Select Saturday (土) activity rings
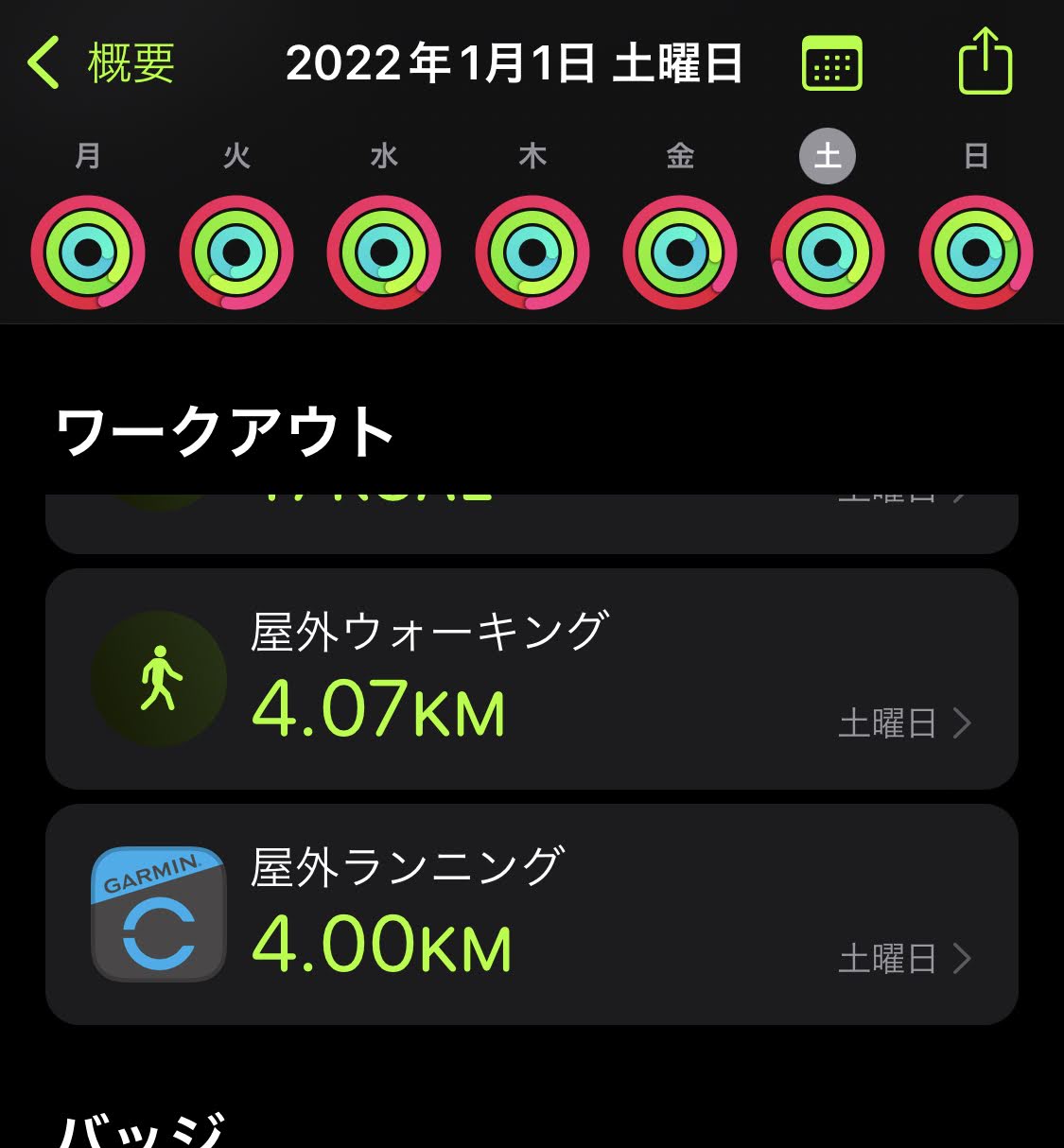The height and width of the screenshot is (1148, 1064). click(x=828, y=252)
